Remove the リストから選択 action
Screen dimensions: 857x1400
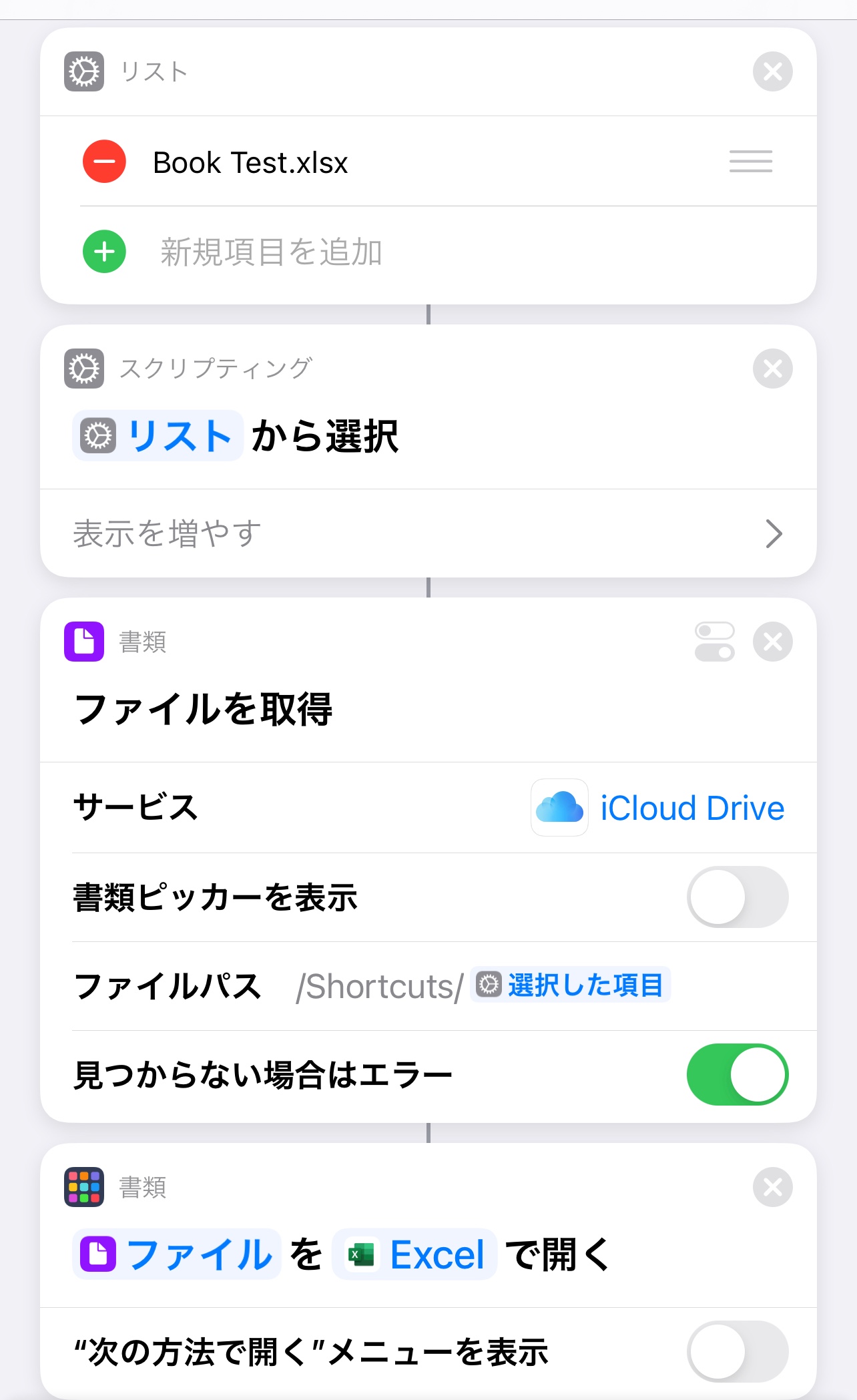[x=772, y=369]
